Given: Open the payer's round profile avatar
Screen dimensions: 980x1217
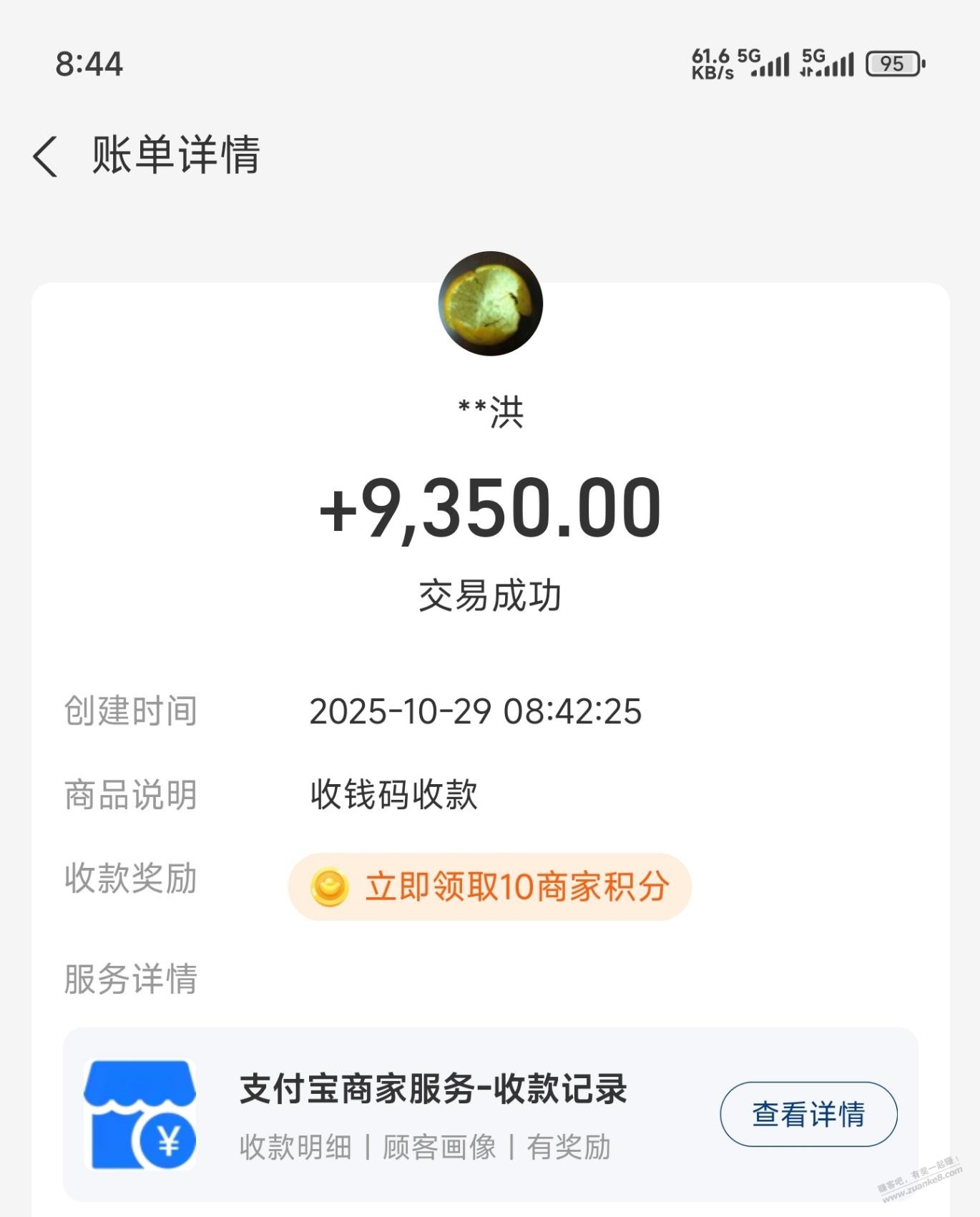Looking at the screenshot, I should tap(491, 304).
